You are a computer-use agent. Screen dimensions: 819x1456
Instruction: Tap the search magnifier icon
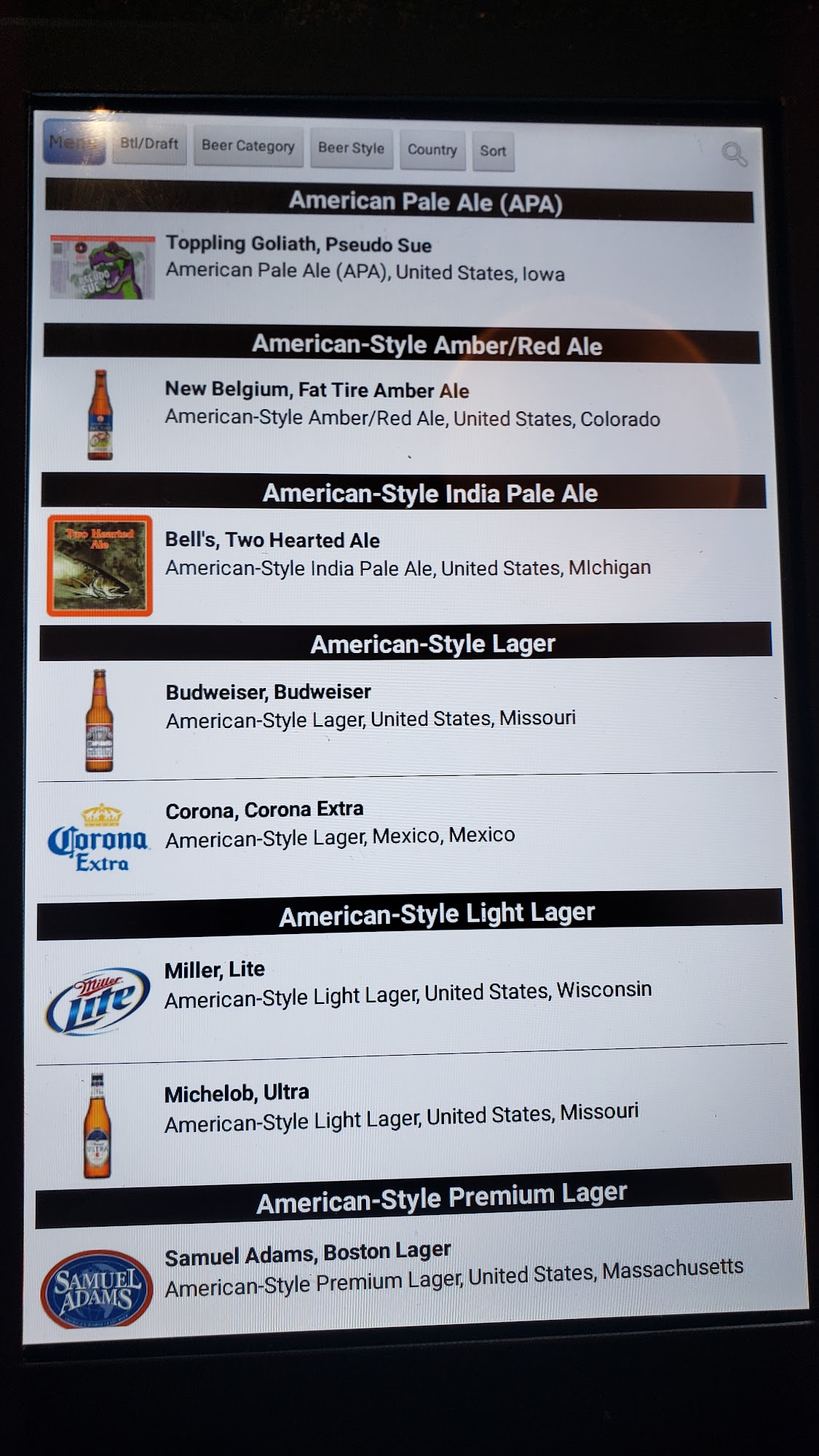(x=734, y=154)
